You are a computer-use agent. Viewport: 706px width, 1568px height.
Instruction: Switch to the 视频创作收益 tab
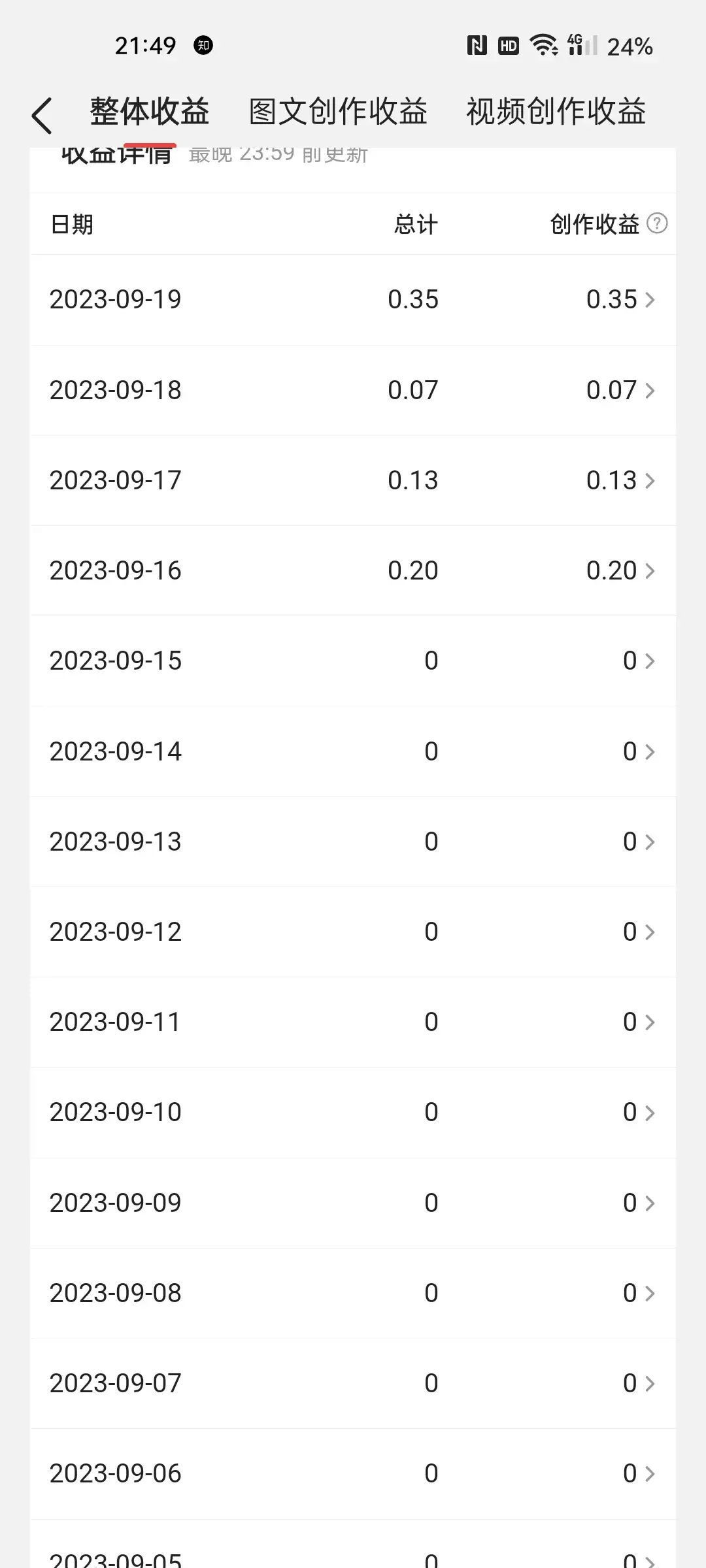click(556, 112)
